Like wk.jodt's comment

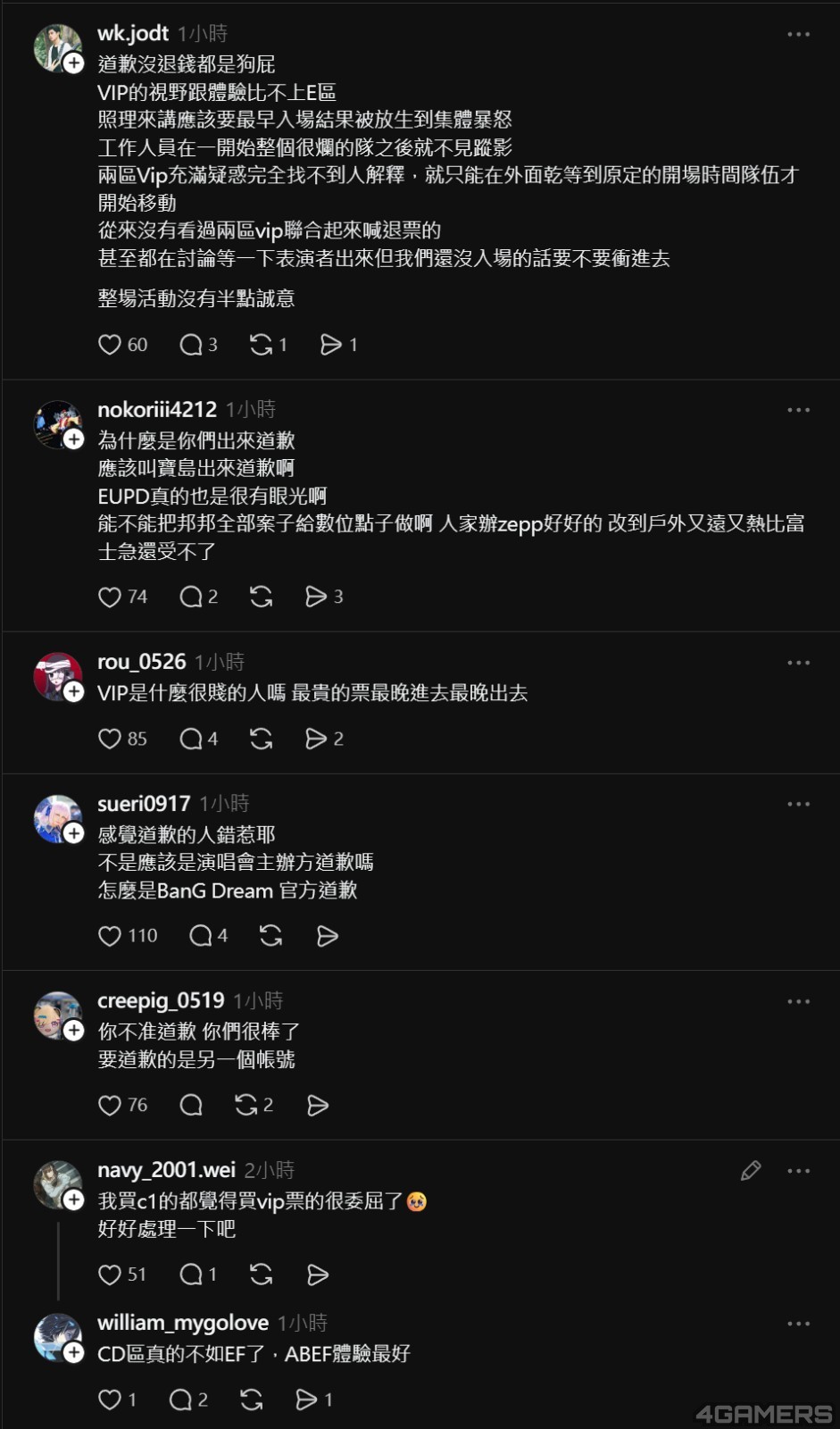(x=110, y=345)
